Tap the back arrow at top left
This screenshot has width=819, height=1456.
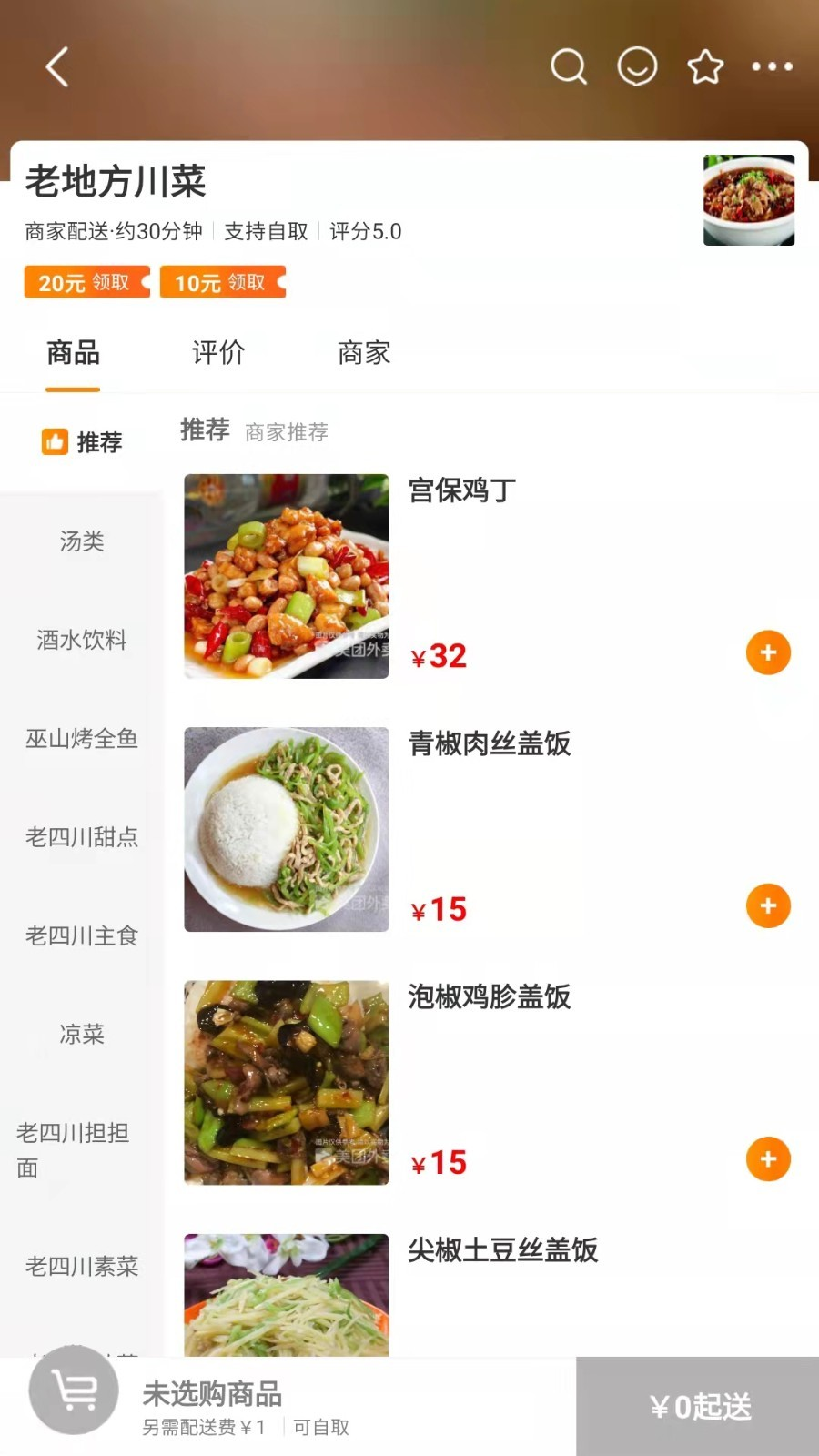pyautogui.click(x=56, y=66)
